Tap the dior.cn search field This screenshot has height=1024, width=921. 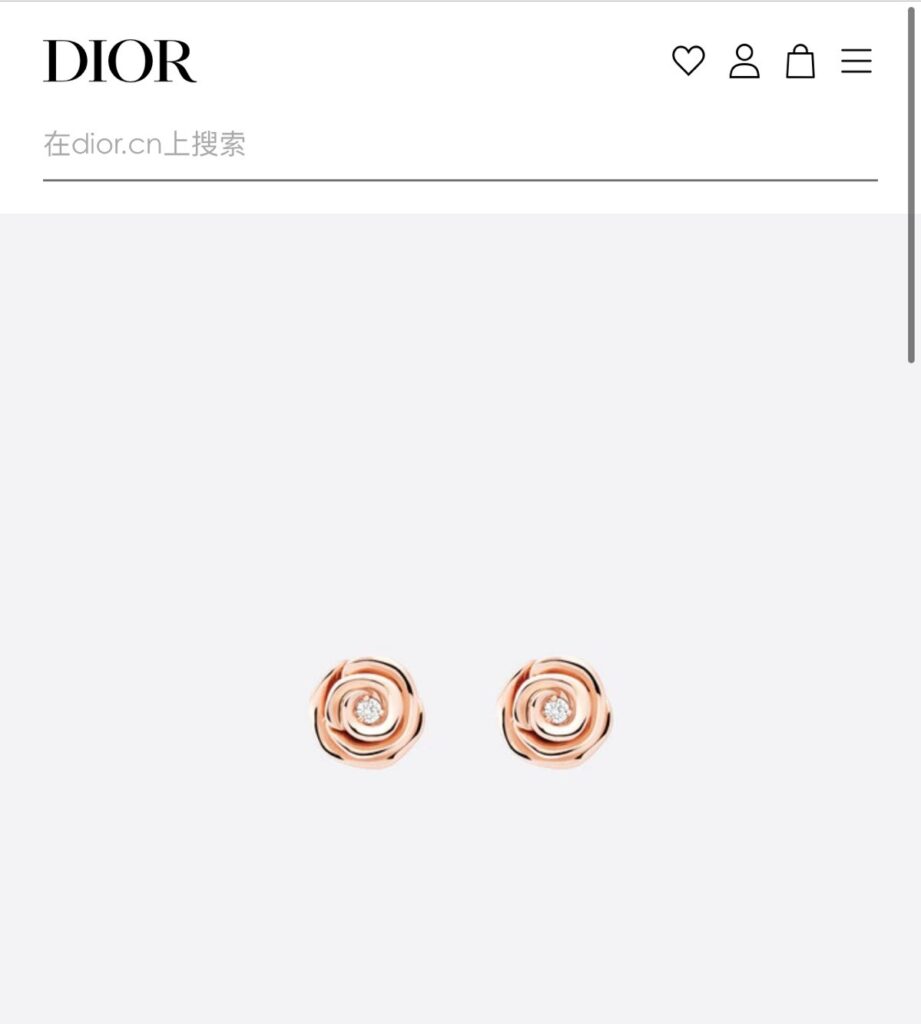tap(460, 145)
